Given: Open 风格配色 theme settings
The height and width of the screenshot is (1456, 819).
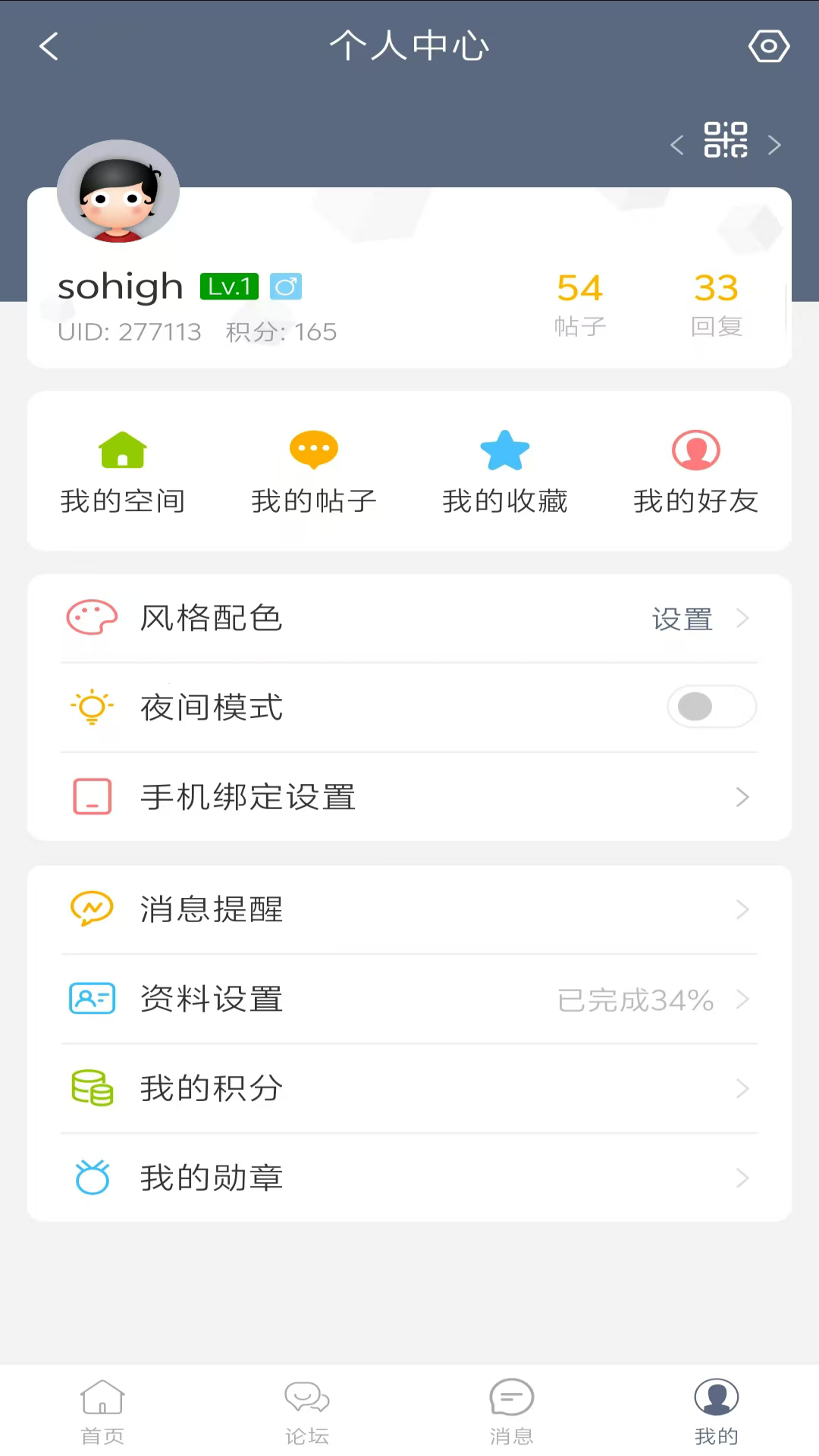Looking at the screenshot, I should coord(409,619).
